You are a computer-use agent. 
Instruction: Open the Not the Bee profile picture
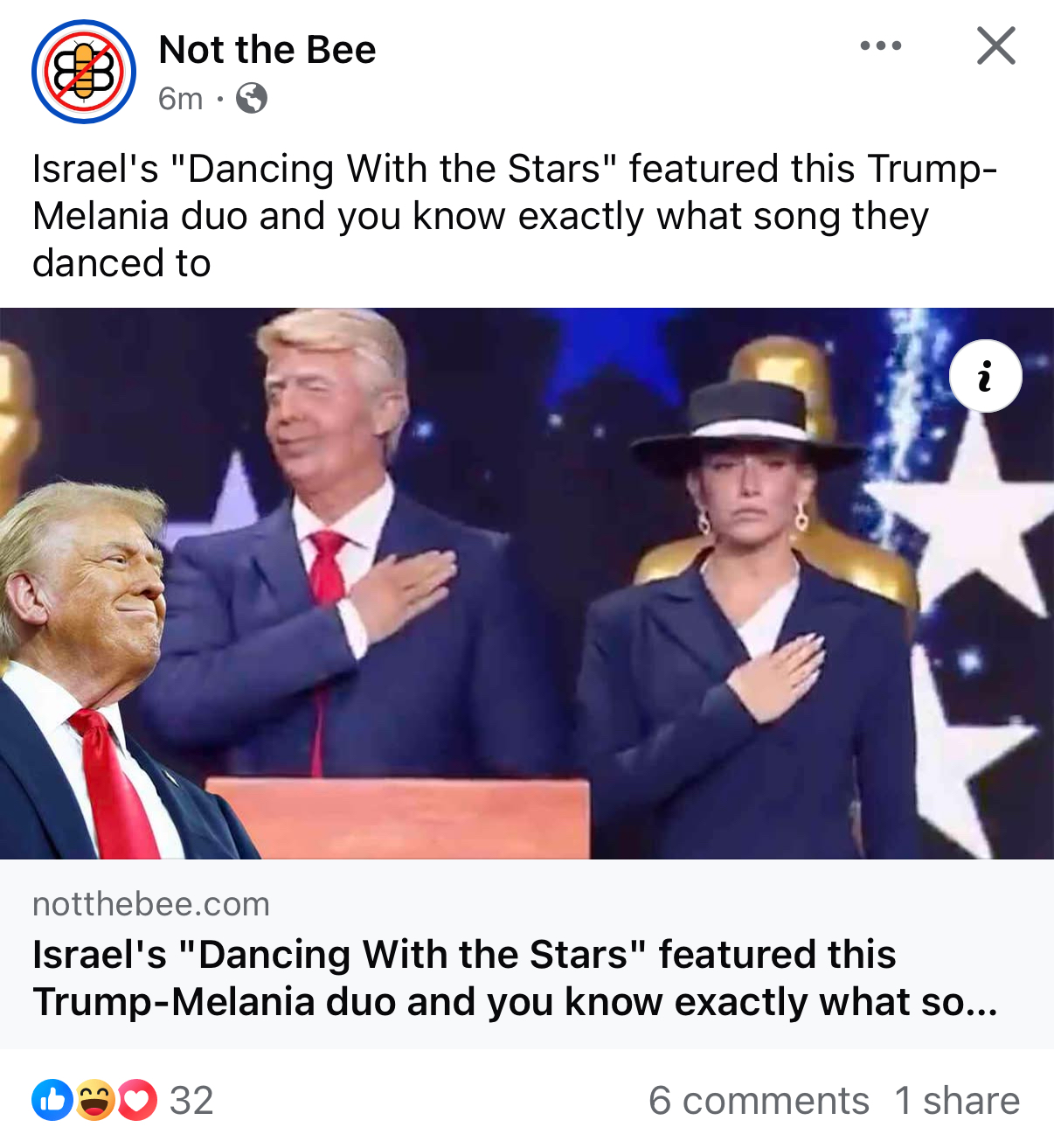84,72
